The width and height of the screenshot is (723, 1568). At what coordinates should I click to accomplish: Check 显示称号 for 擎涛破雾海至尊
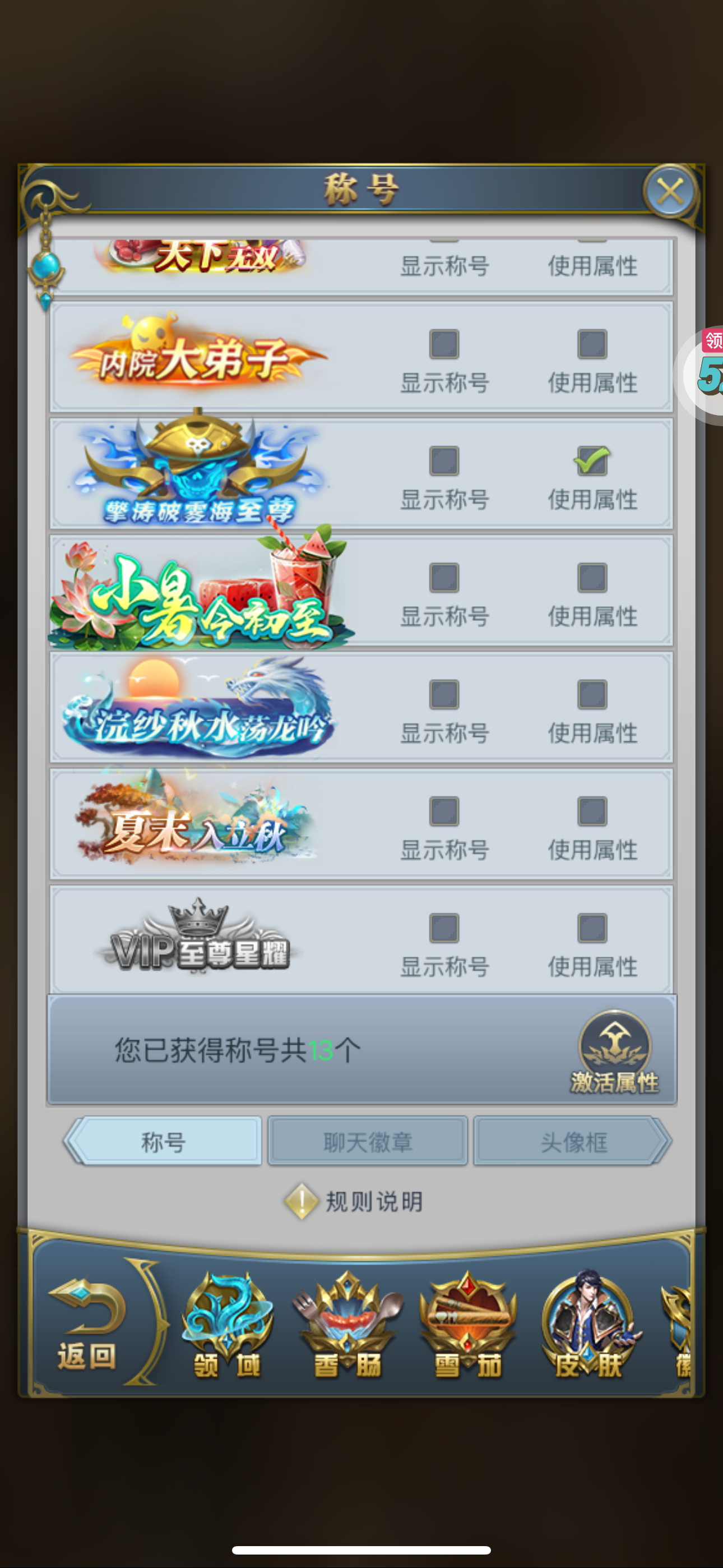(x=444, y=461)
